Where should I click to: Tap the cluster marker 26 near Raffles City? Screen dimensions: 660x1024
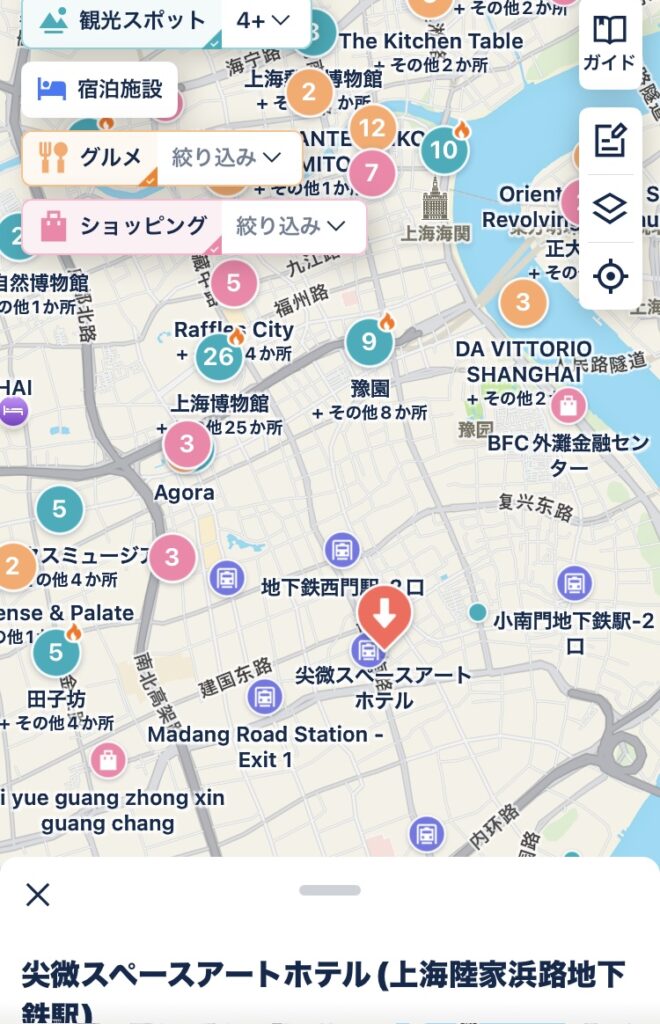point(219,357)
